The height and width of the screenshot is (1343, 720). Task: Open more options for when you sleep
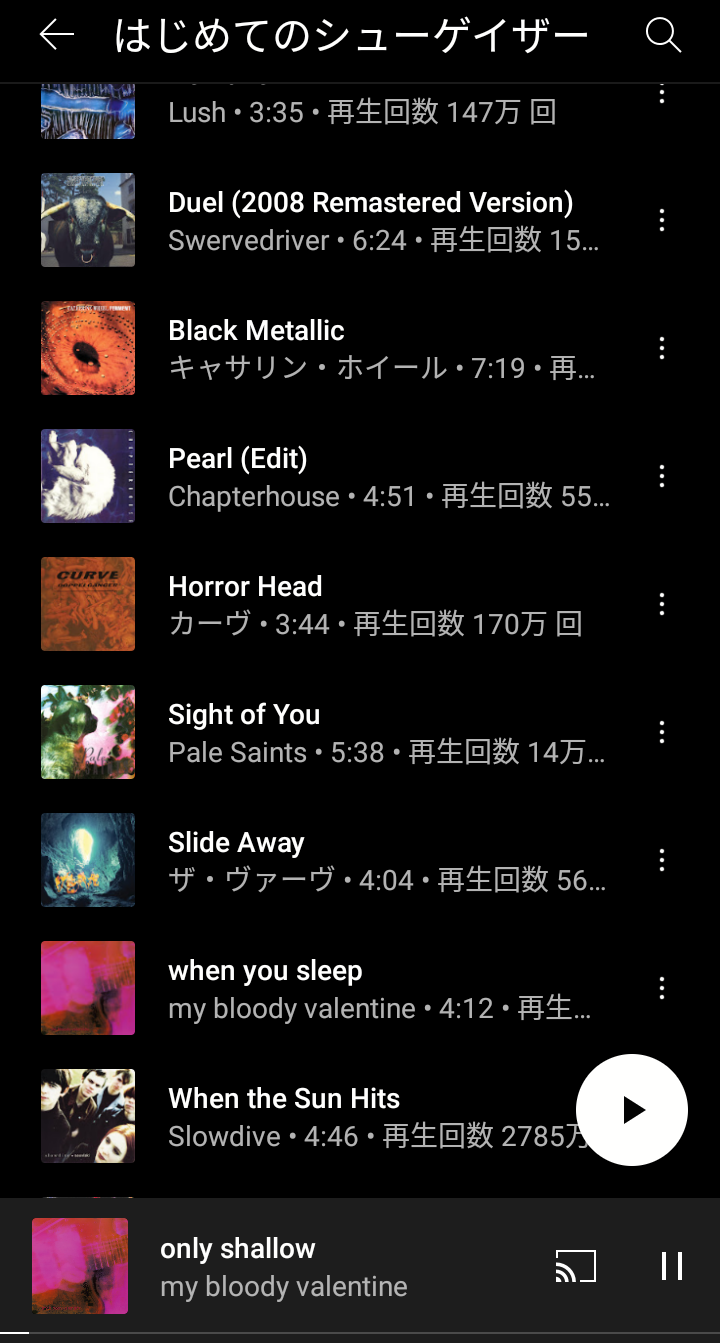(661, 988)
